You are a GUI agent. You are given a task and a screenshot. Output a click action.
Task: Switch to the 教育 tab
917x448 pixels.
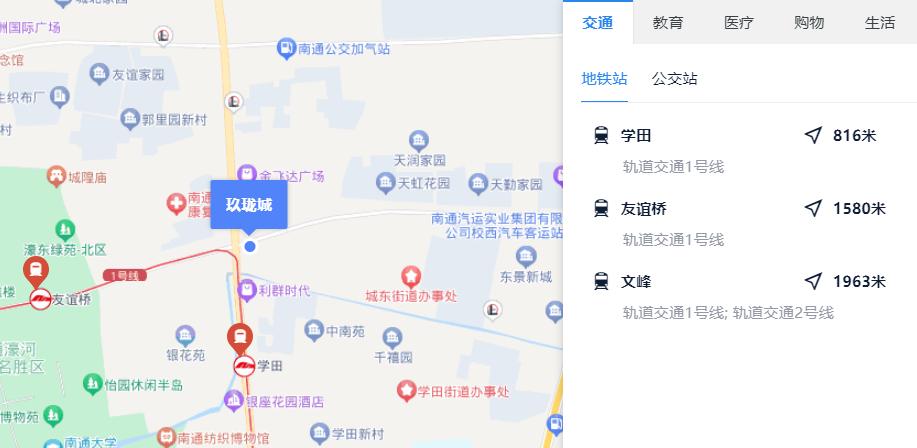(668, 23)
